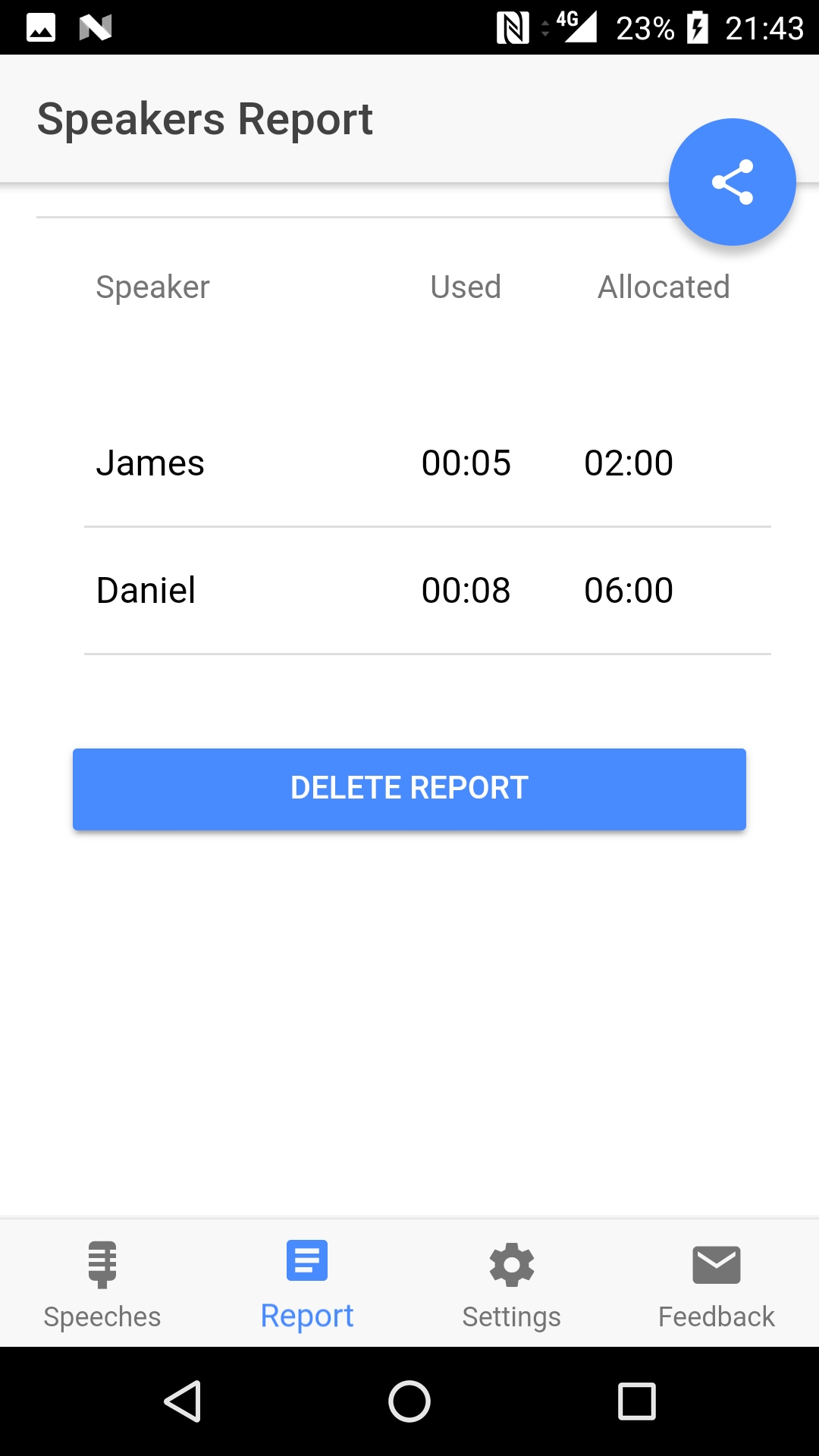This screenshot has width=819, height=1456.
Task: Tap the Used column header
Action: coord(466,287)
